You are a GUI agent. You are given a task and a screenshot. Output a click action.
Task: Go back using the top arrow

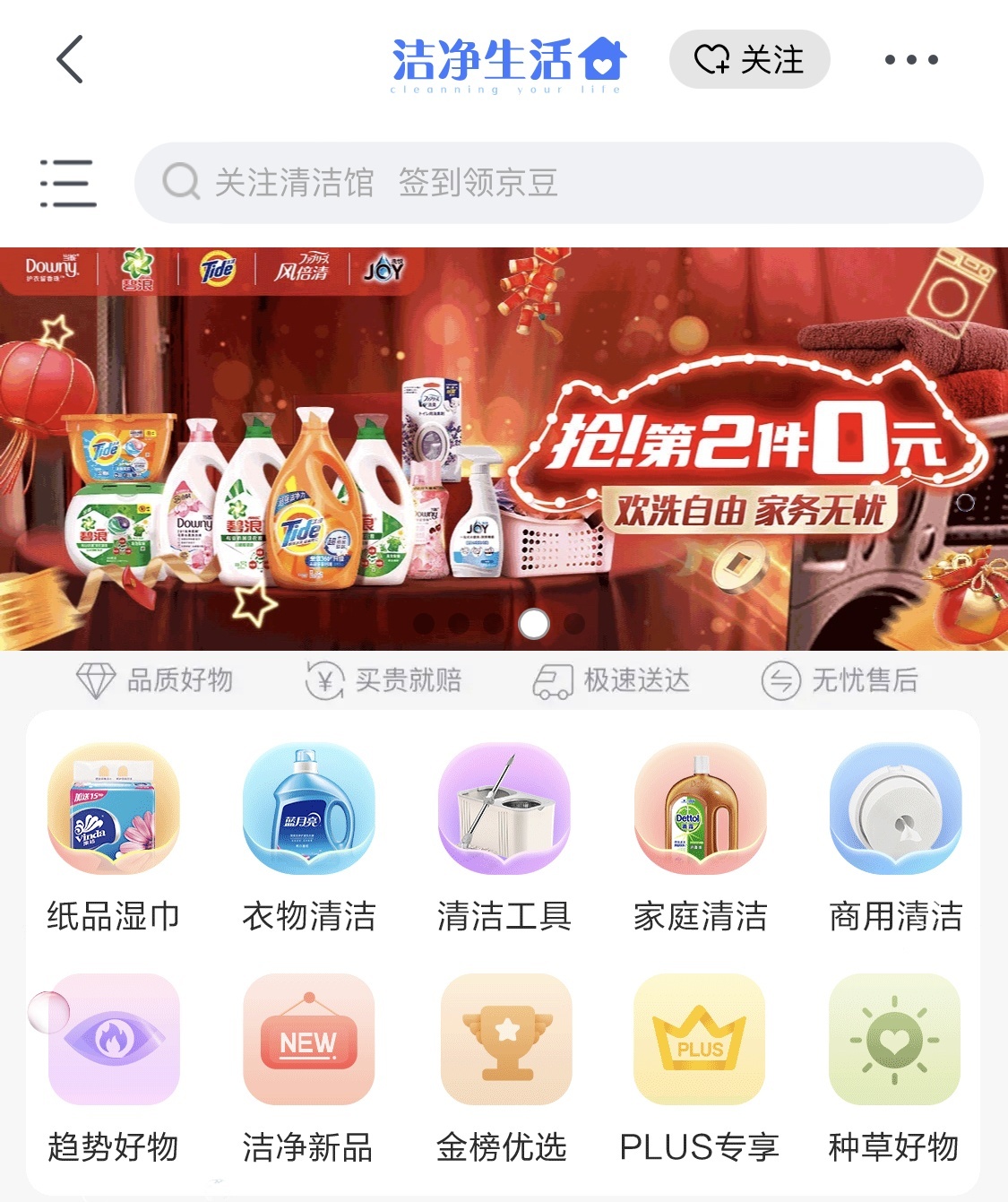[70, 60]
